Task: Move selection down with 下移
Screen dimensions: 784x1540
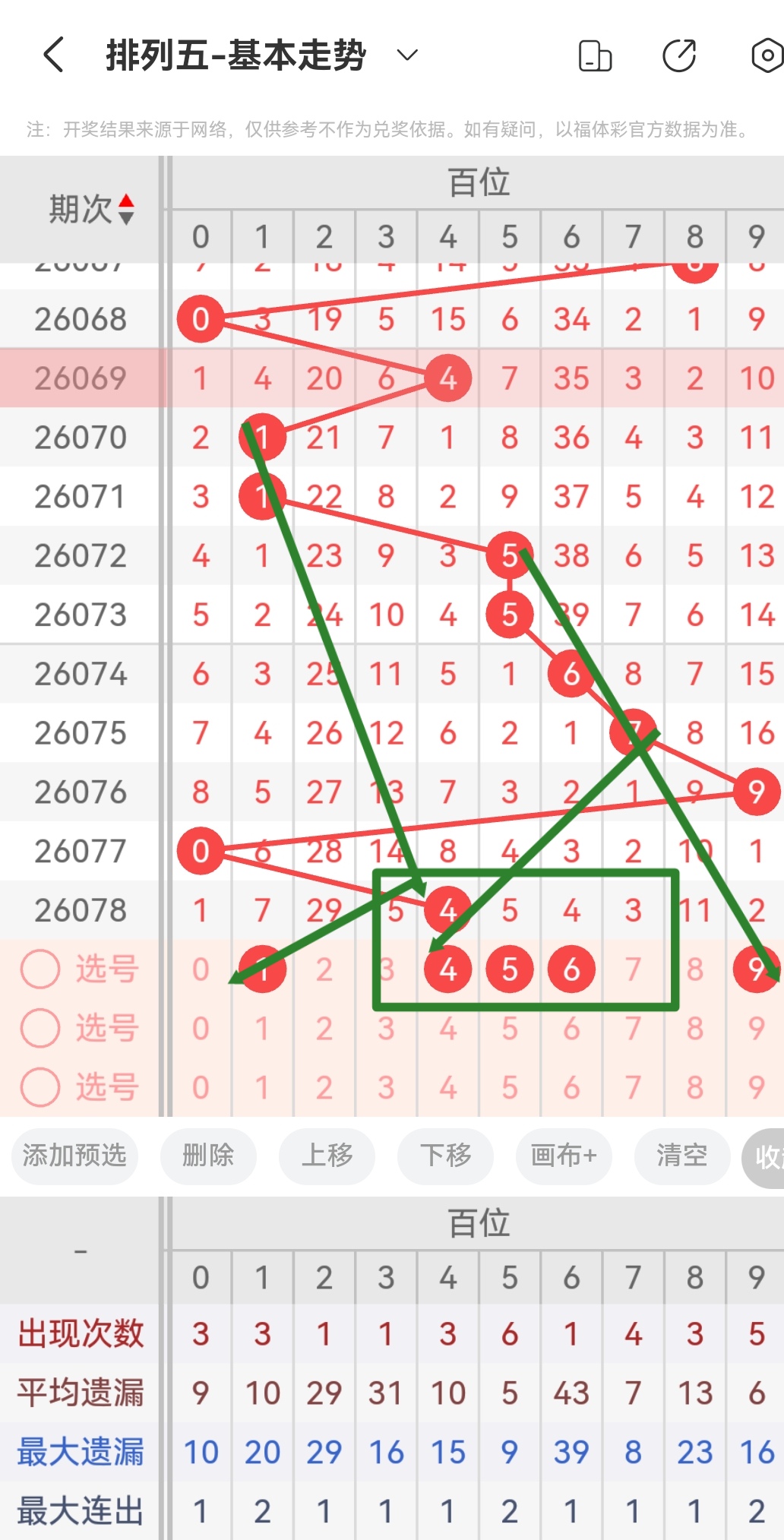Action: click(445, 1156)
